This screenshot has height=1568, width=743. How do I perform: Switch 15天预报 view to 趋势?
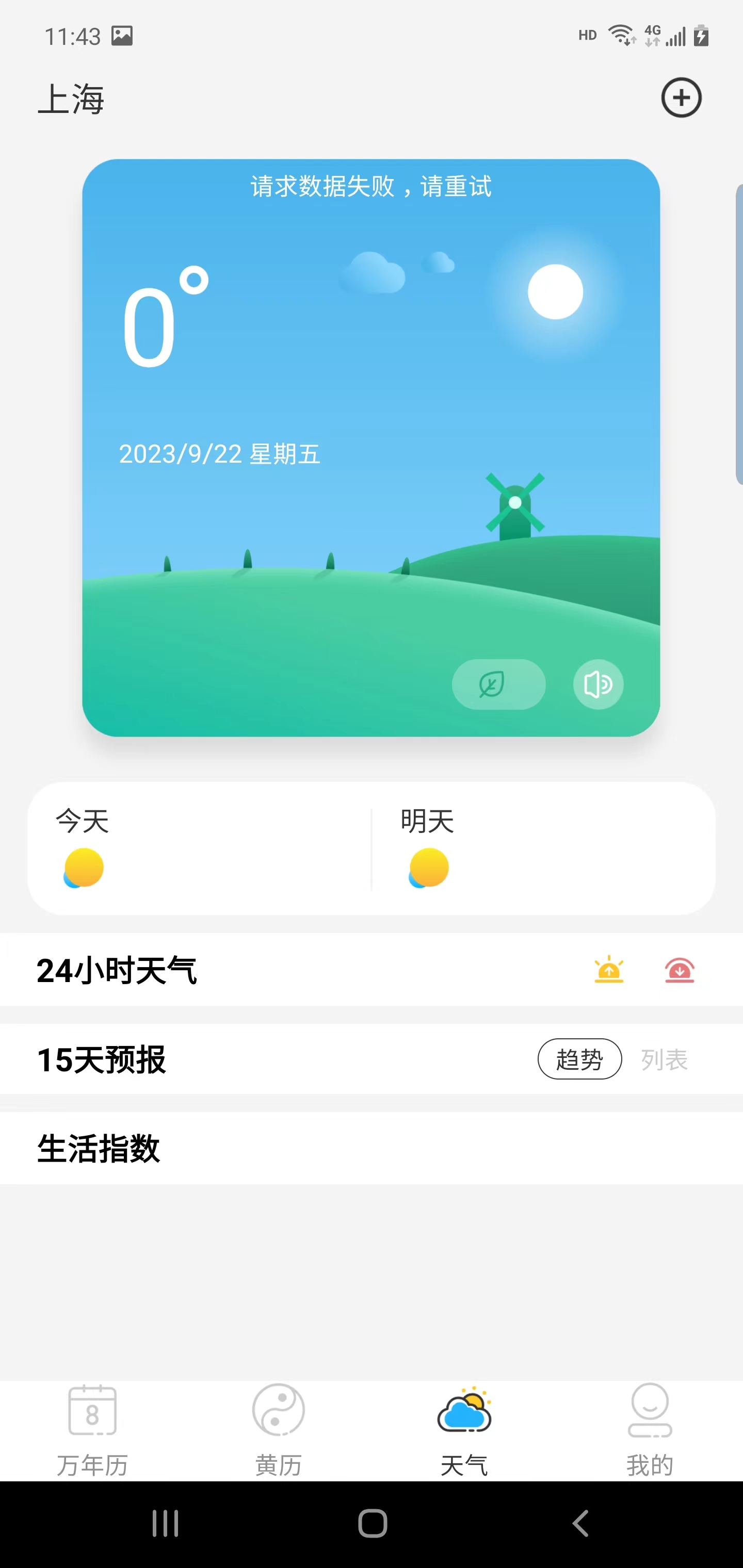(579, 1058)
